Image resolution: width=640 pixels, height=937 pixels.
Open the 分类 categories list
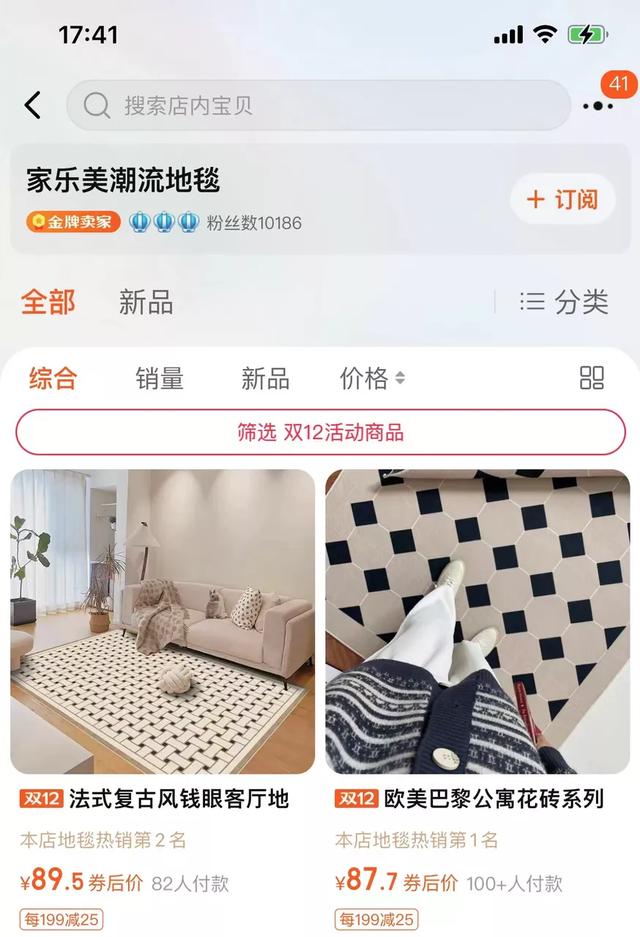tap(565, 302)
